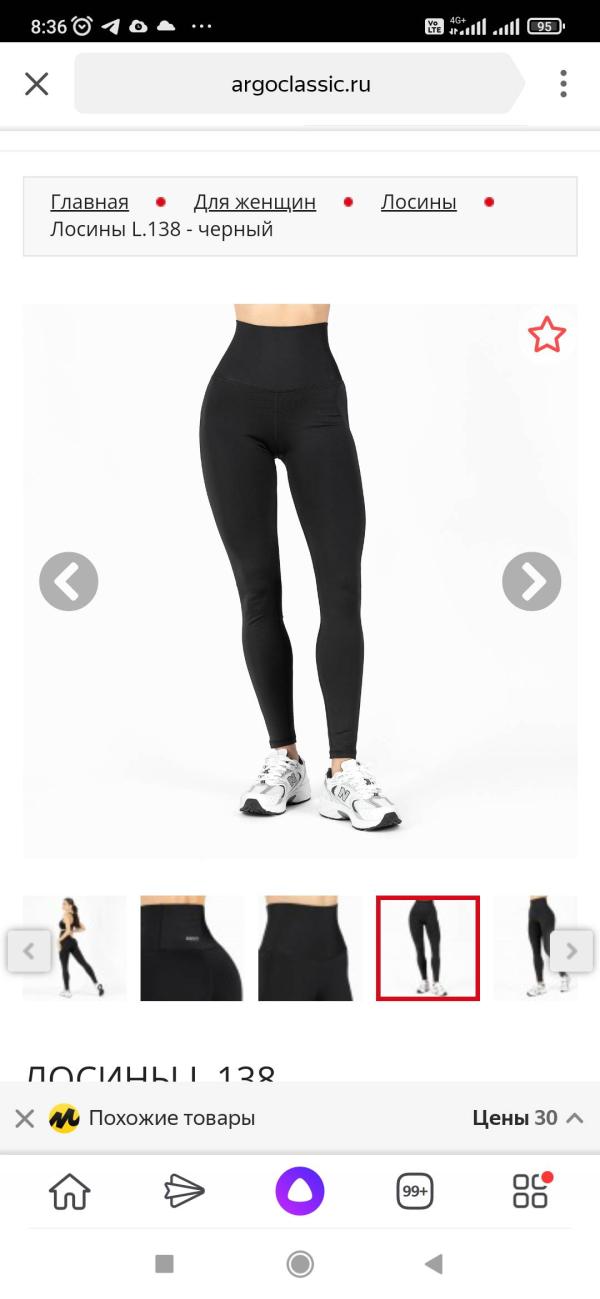
Task: Select the second thumbnail with waistband close-up
Action: [x=192, y=948]
